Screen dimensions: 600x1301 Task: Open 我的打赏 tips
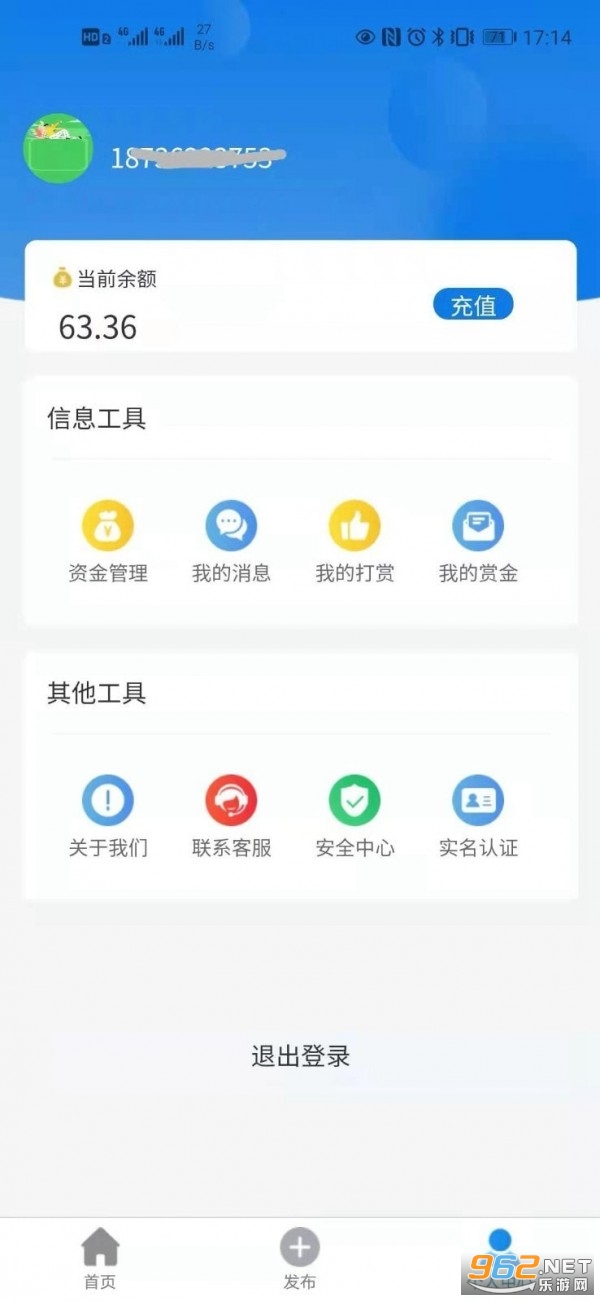click(355, 540)
